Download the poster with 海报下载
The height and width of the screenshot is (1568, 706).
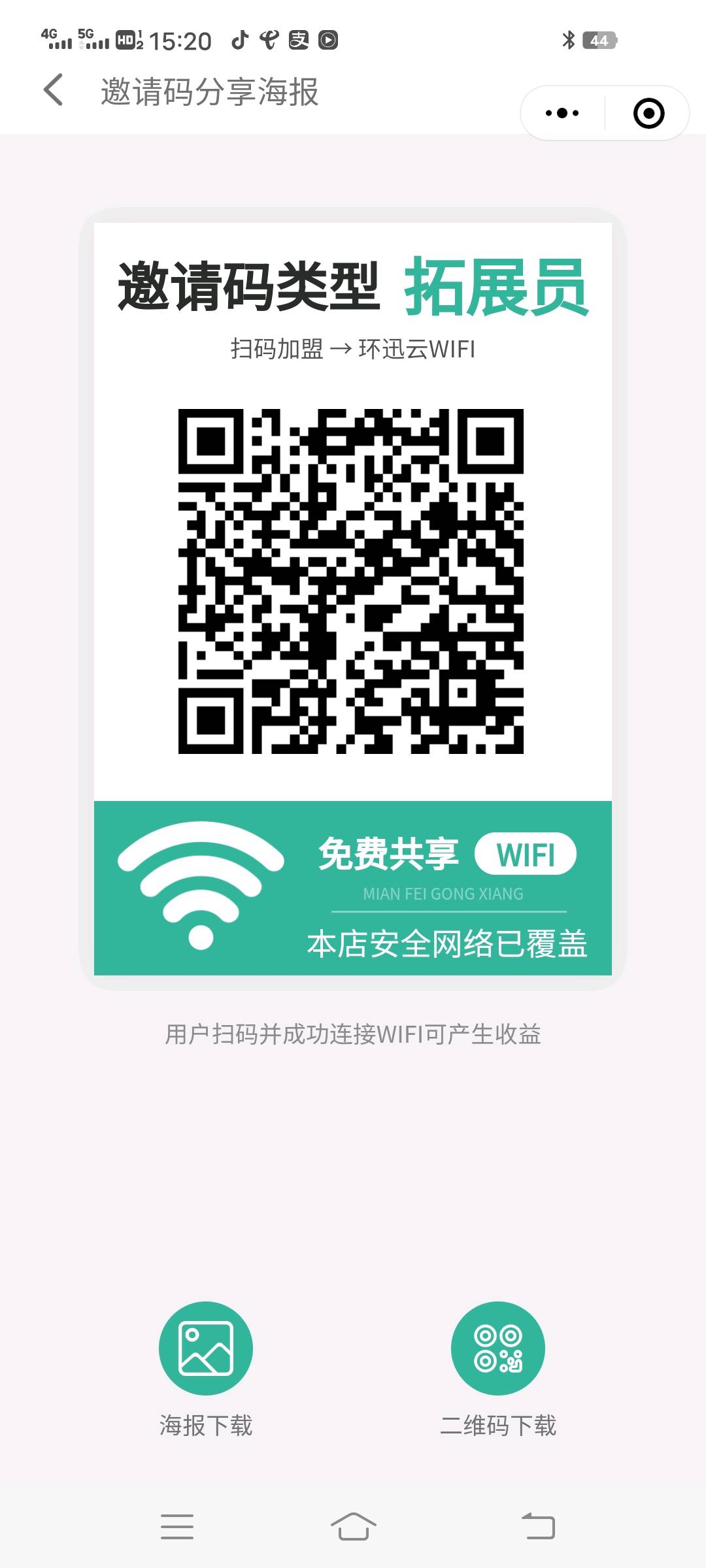pyautogui.click(x=206, y=1348)
